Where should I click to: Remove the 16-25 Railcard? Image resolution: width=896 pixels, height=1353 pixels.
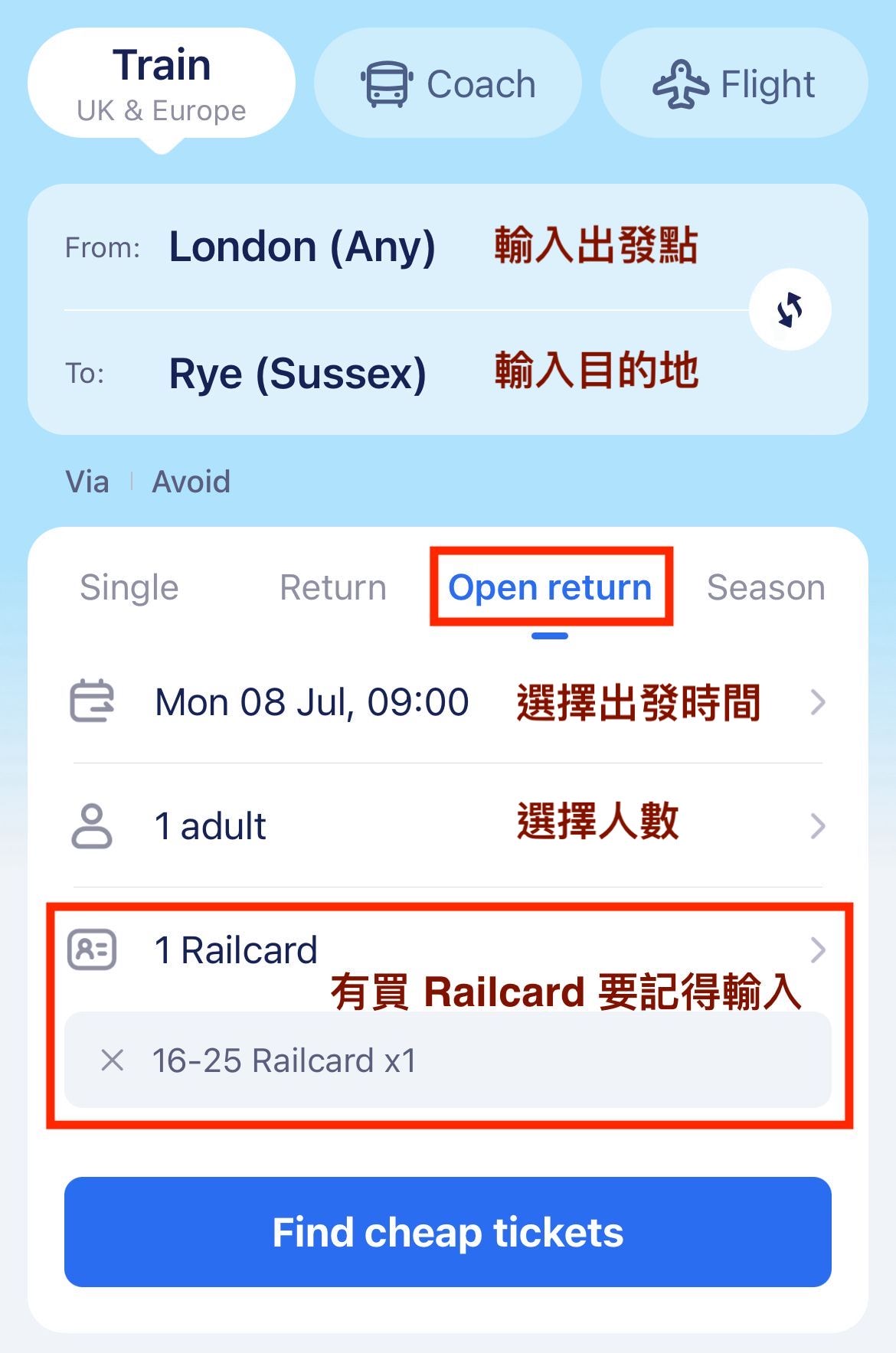[x=113, y=1061]
